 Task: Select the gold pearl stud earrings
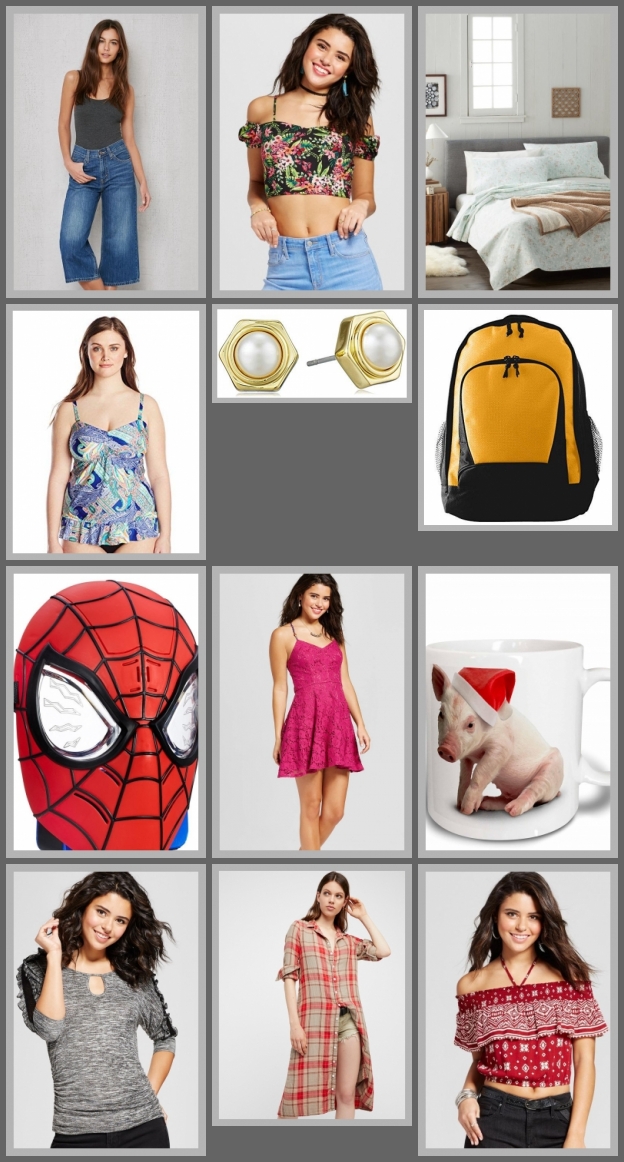pyautogui.click(x=312, y=353)
